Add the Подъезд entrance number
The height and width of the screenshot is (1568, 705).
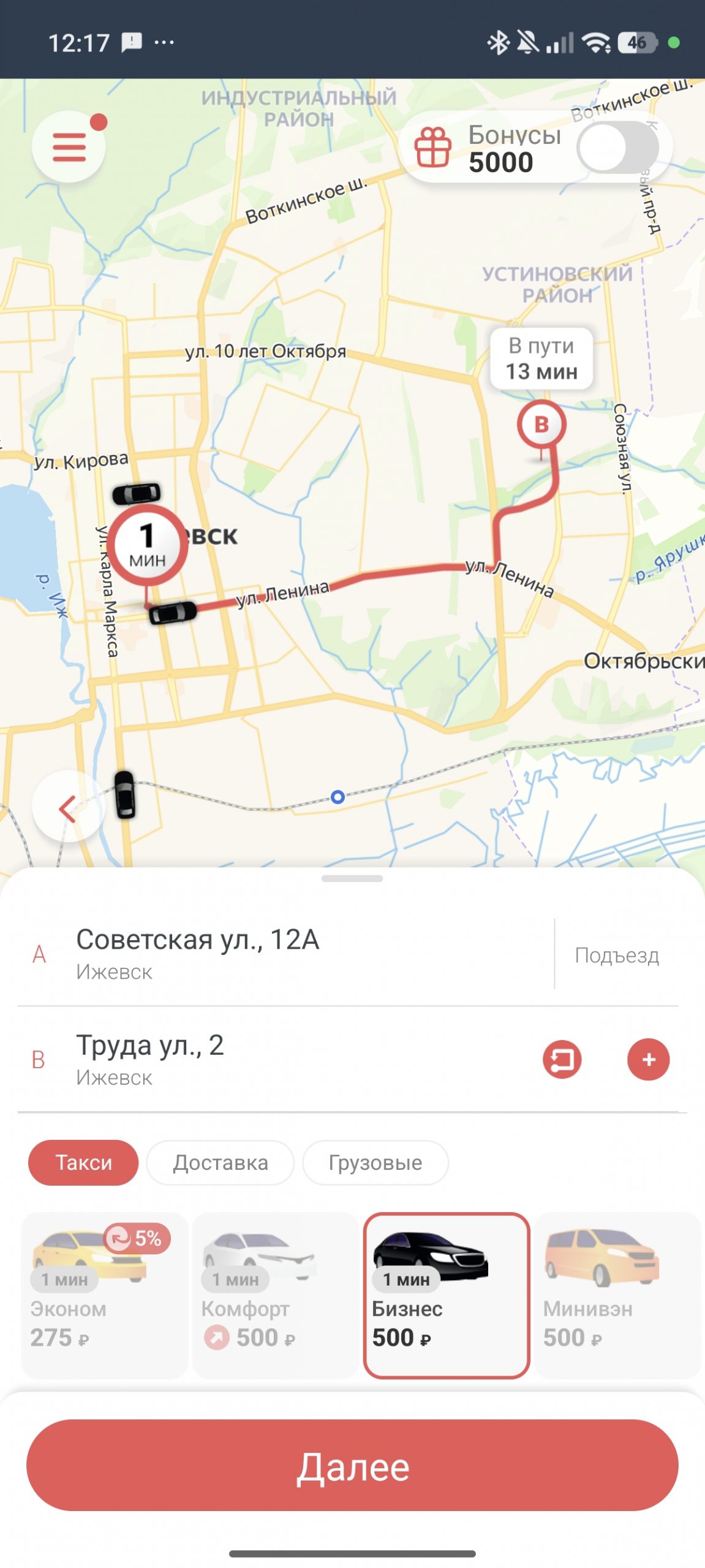616,955
